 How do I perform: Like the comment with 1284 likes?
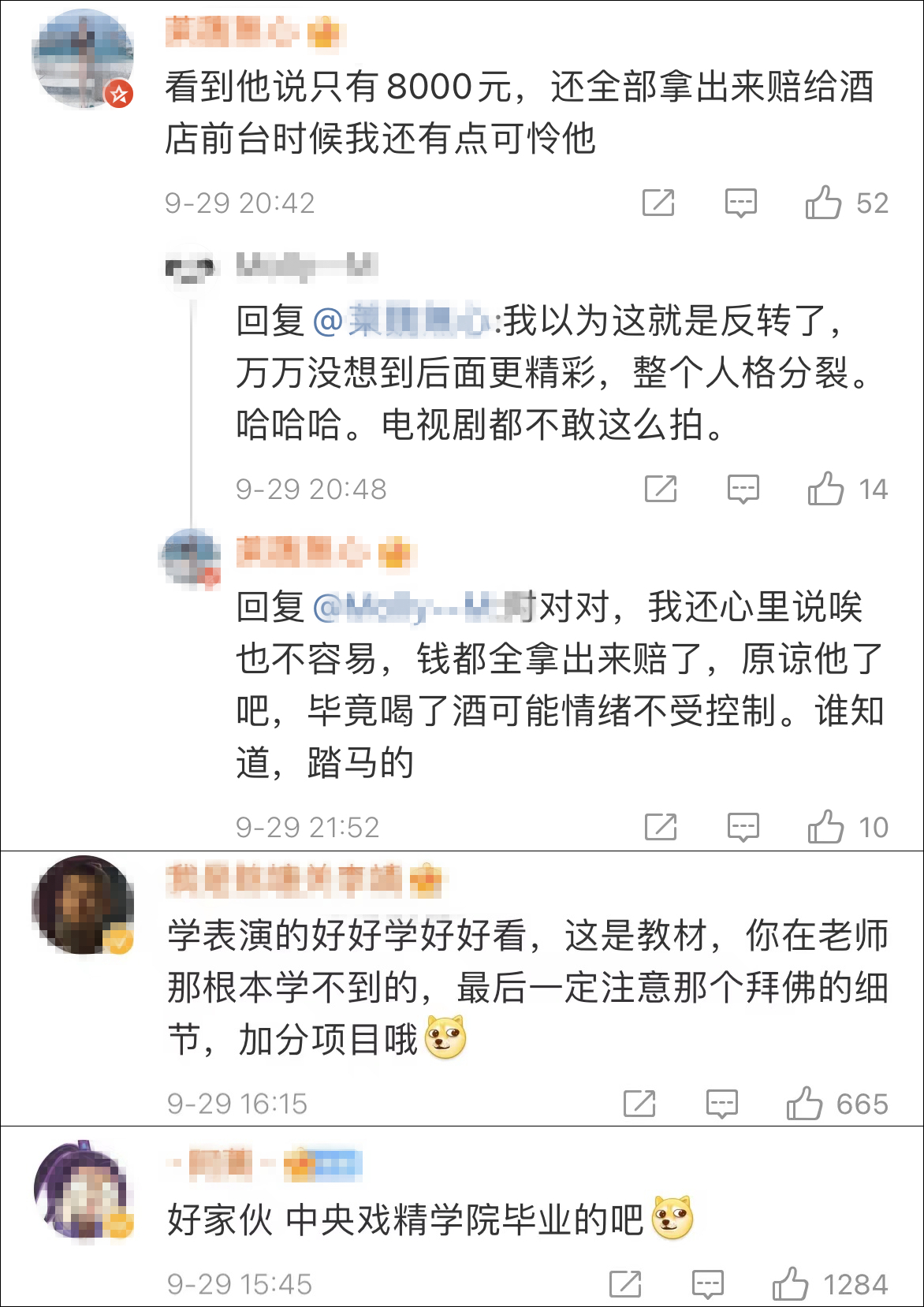point(790,1284)
